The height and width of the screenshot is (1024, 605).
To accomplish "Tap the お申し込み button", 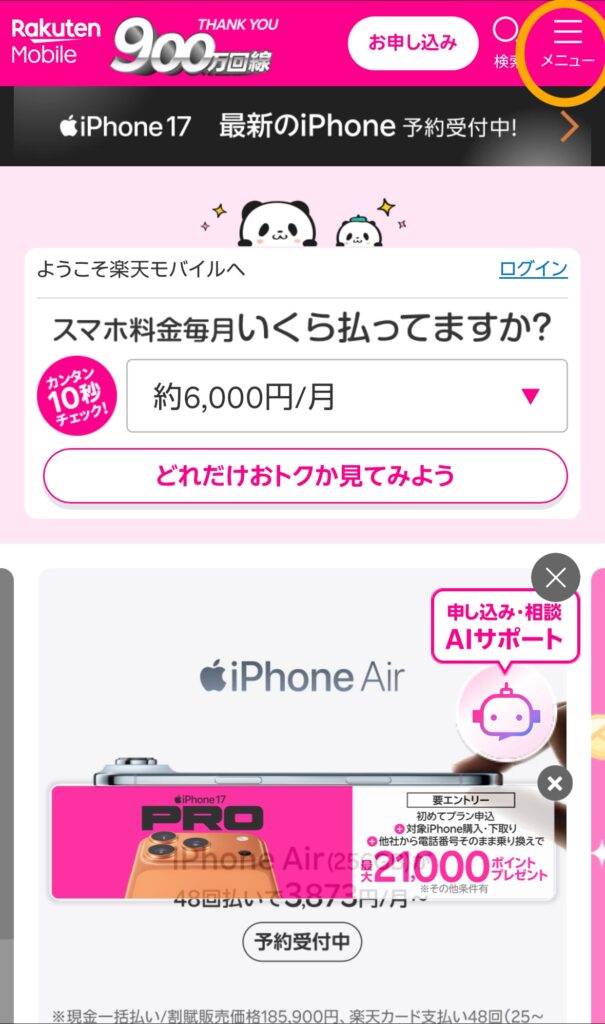I will coord(412,43).
